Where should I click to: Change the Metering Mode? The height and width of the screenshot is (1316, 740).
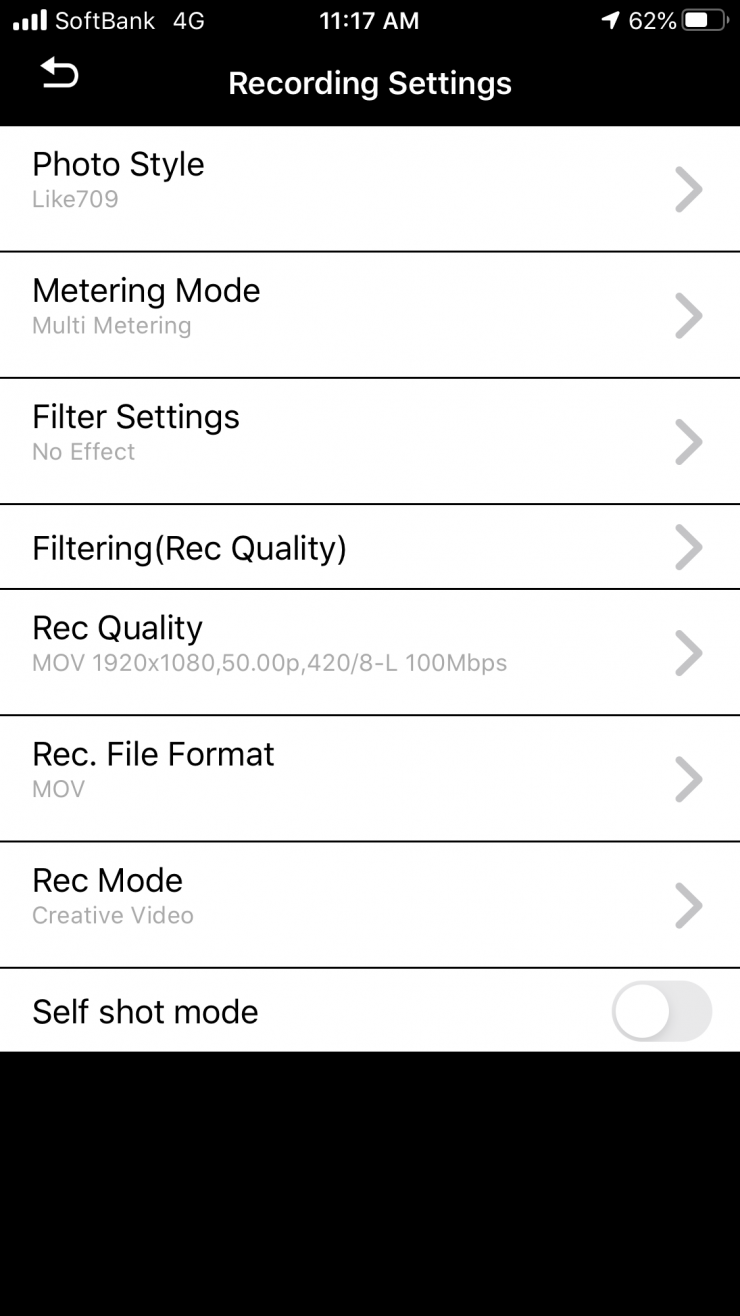pos(370,314)
